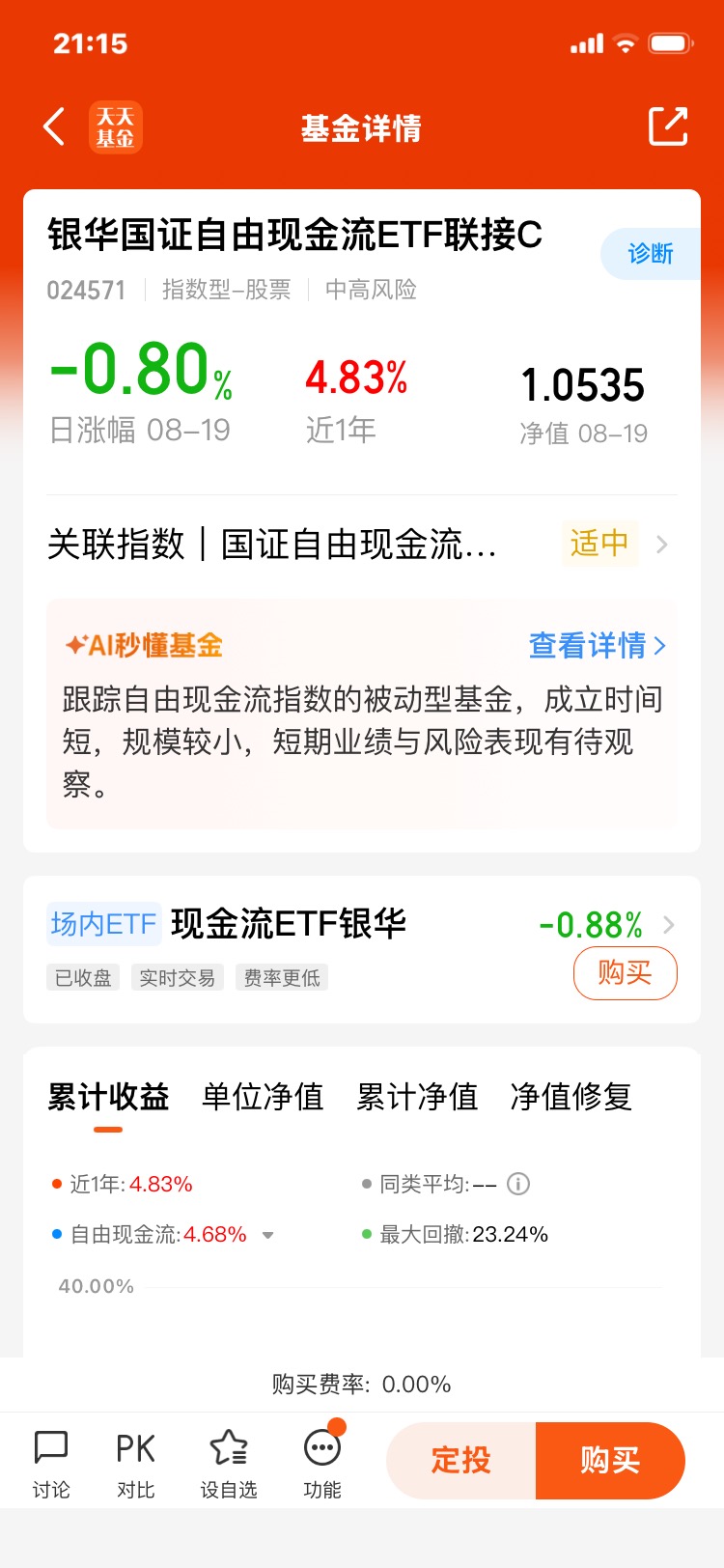Image resolution: width=724 pixels, height=1568 pixels.
Task: Expand the 自由现金流 benchmark dropdown
Action: (268, 1235)
